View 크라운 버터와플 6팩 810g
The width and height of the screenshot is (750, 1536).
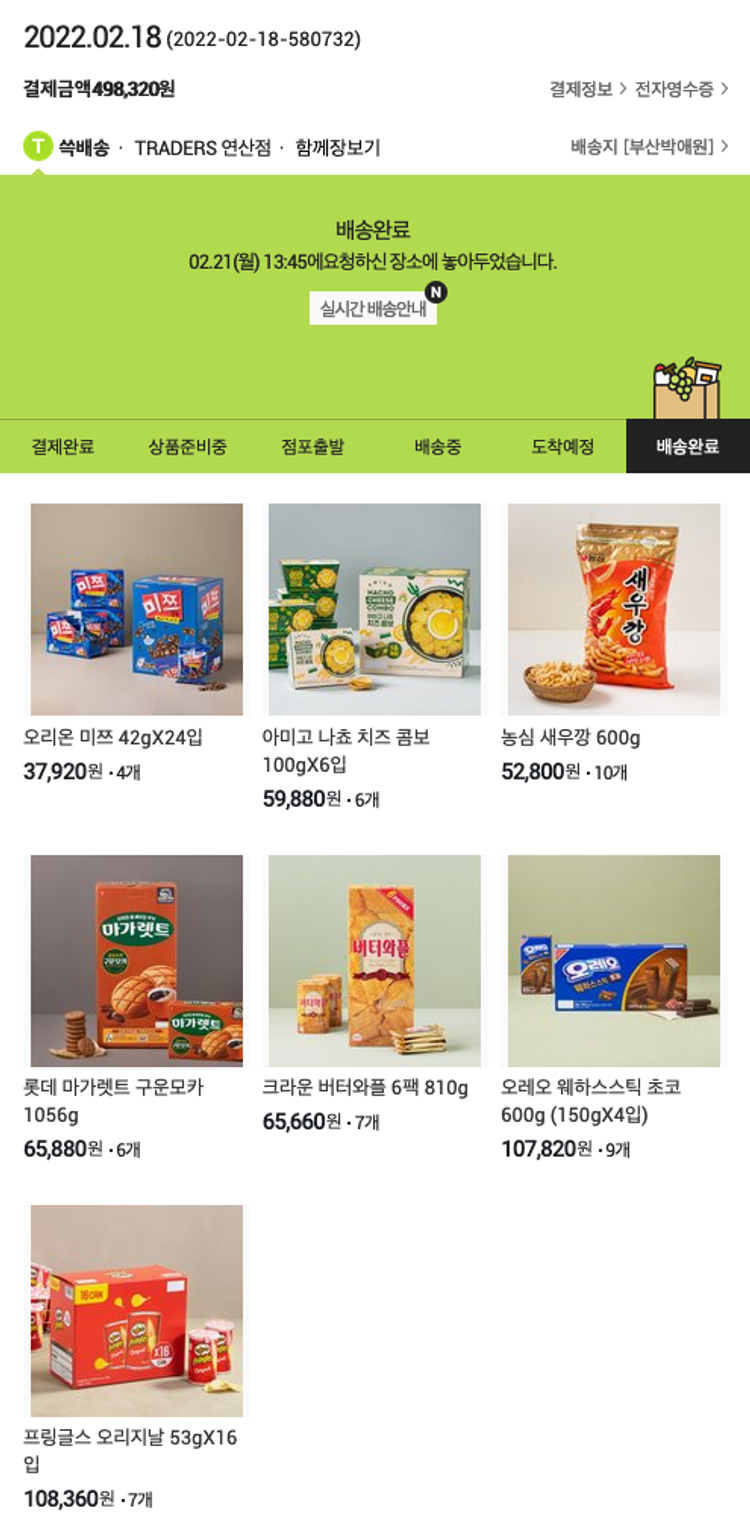374,961
